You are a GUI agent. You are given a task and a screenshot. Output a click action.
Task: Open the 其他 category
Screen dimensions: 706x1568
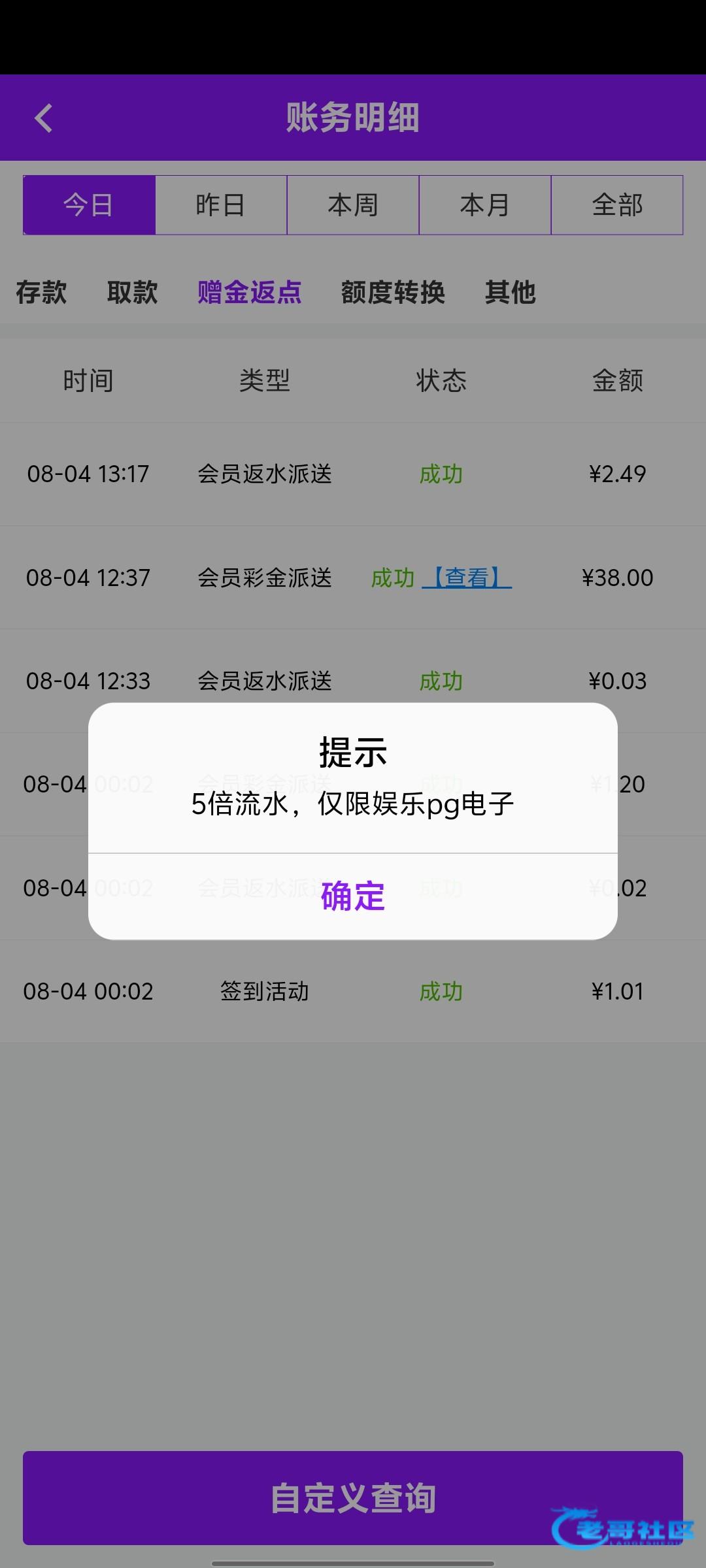[x=510, y=292]
